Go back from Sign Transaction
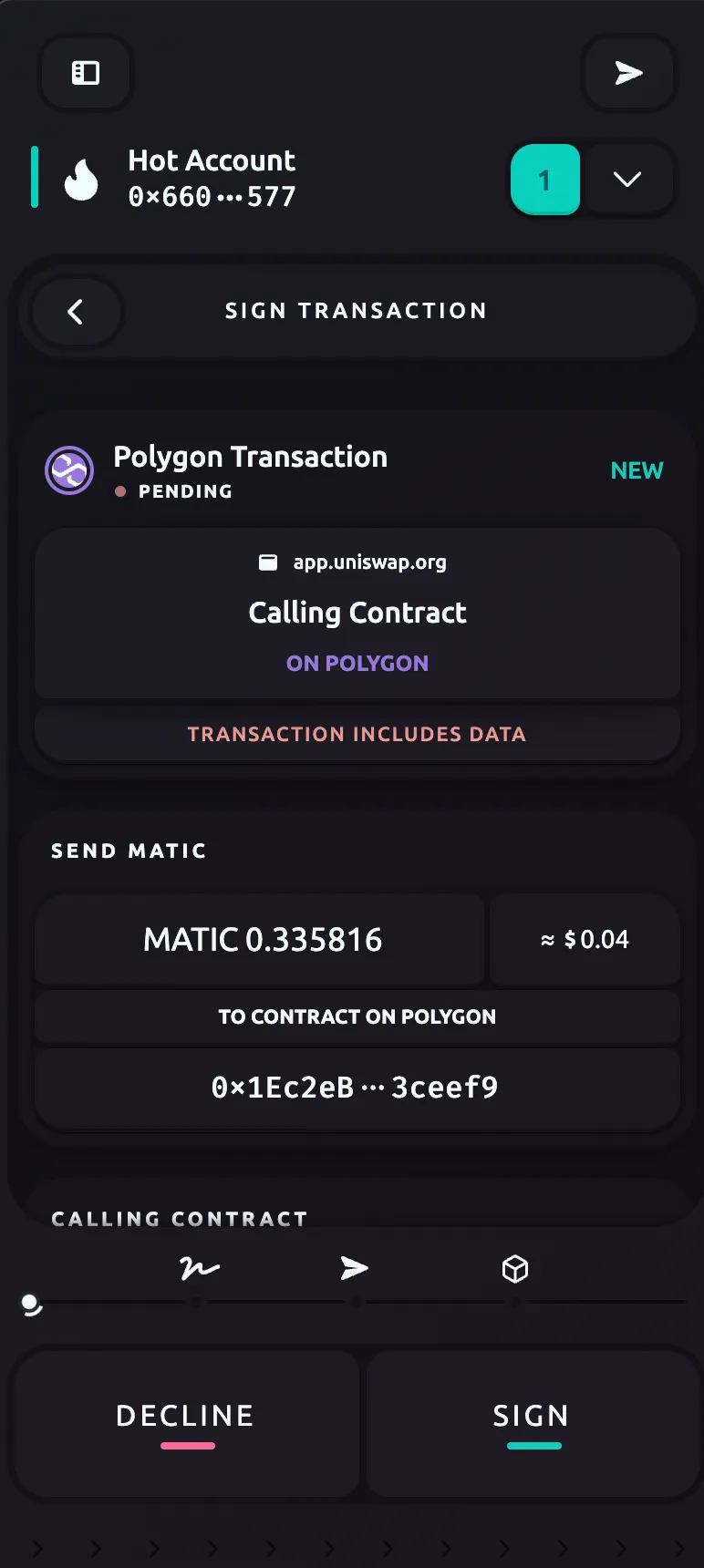The height and width of the screenshot is (1568, 704). click(76, 312)
